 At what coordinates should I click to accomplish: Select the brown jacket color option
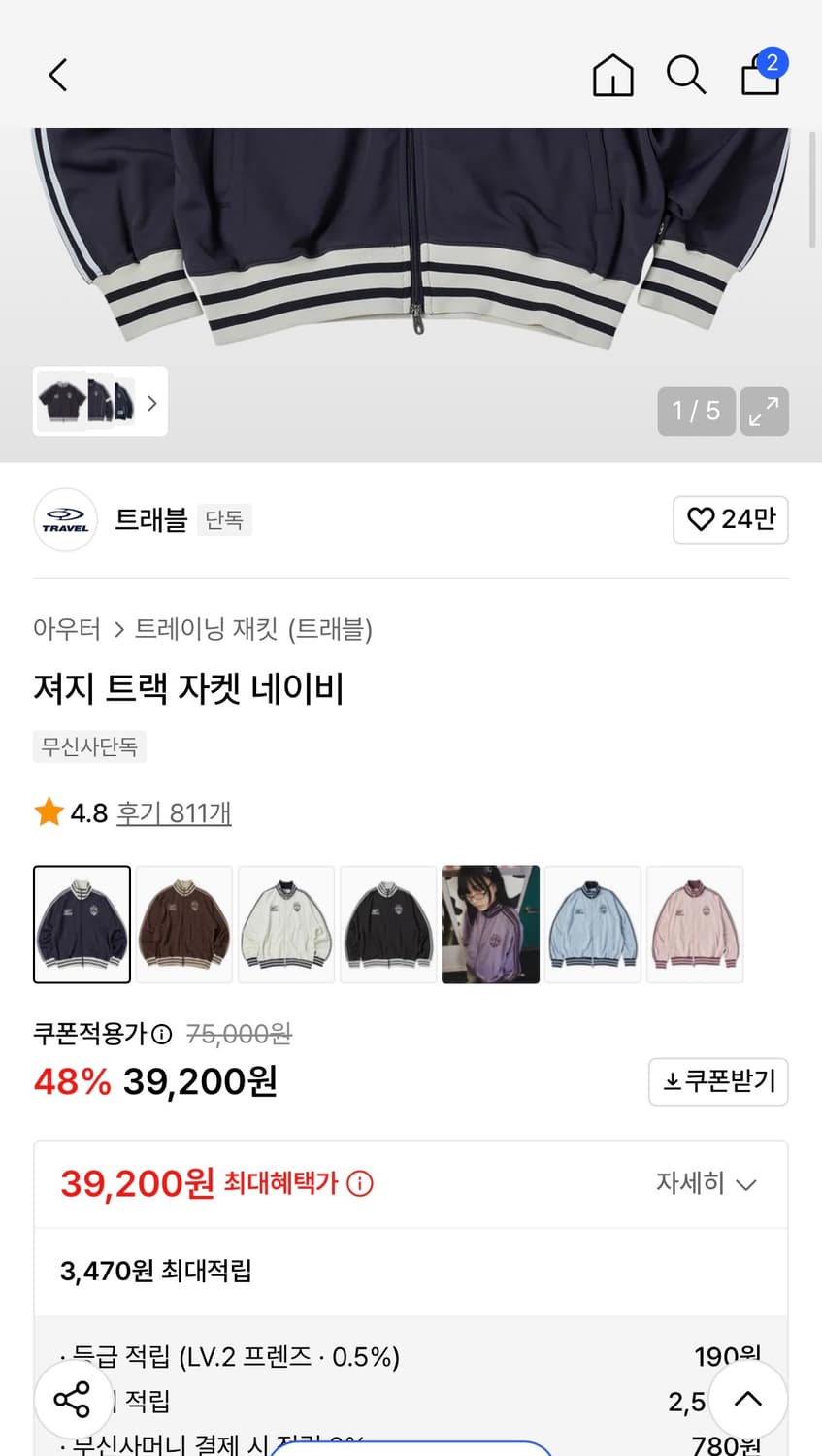(183, 924)
